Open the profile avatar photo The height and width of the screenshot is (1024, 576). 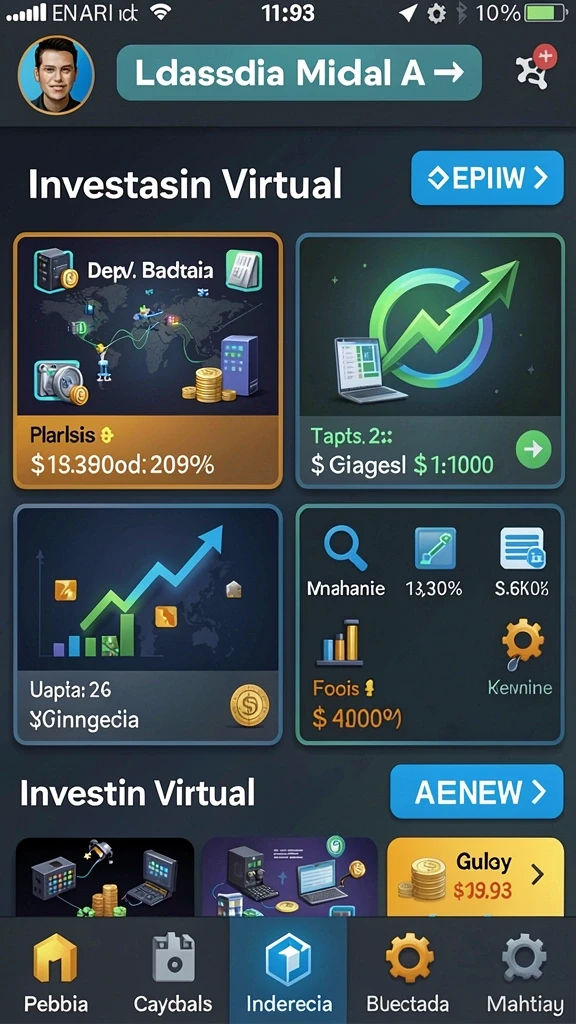tap(56, 75)
